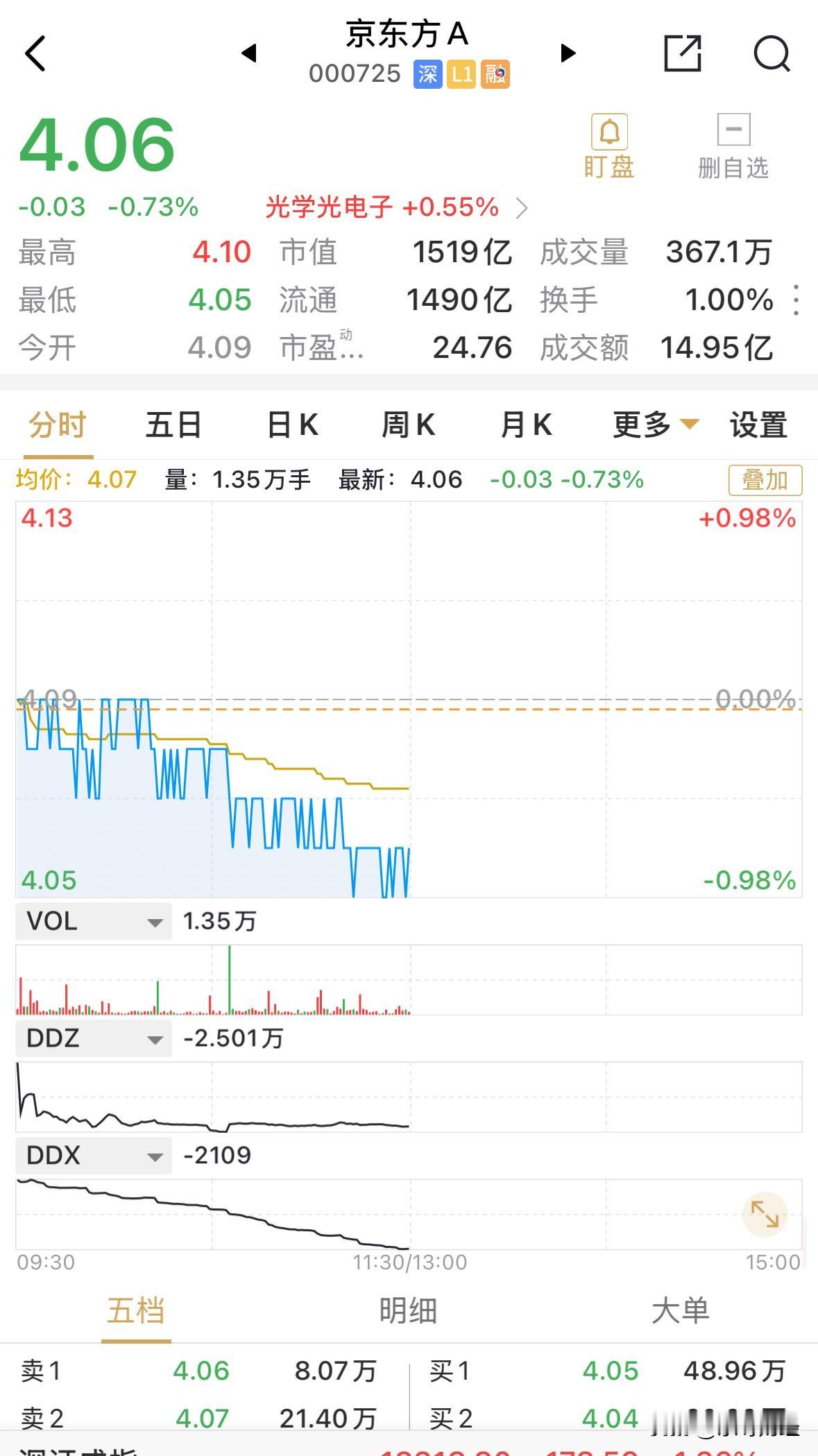
Task: Open the share icon at top right
Action: (684, 55)
